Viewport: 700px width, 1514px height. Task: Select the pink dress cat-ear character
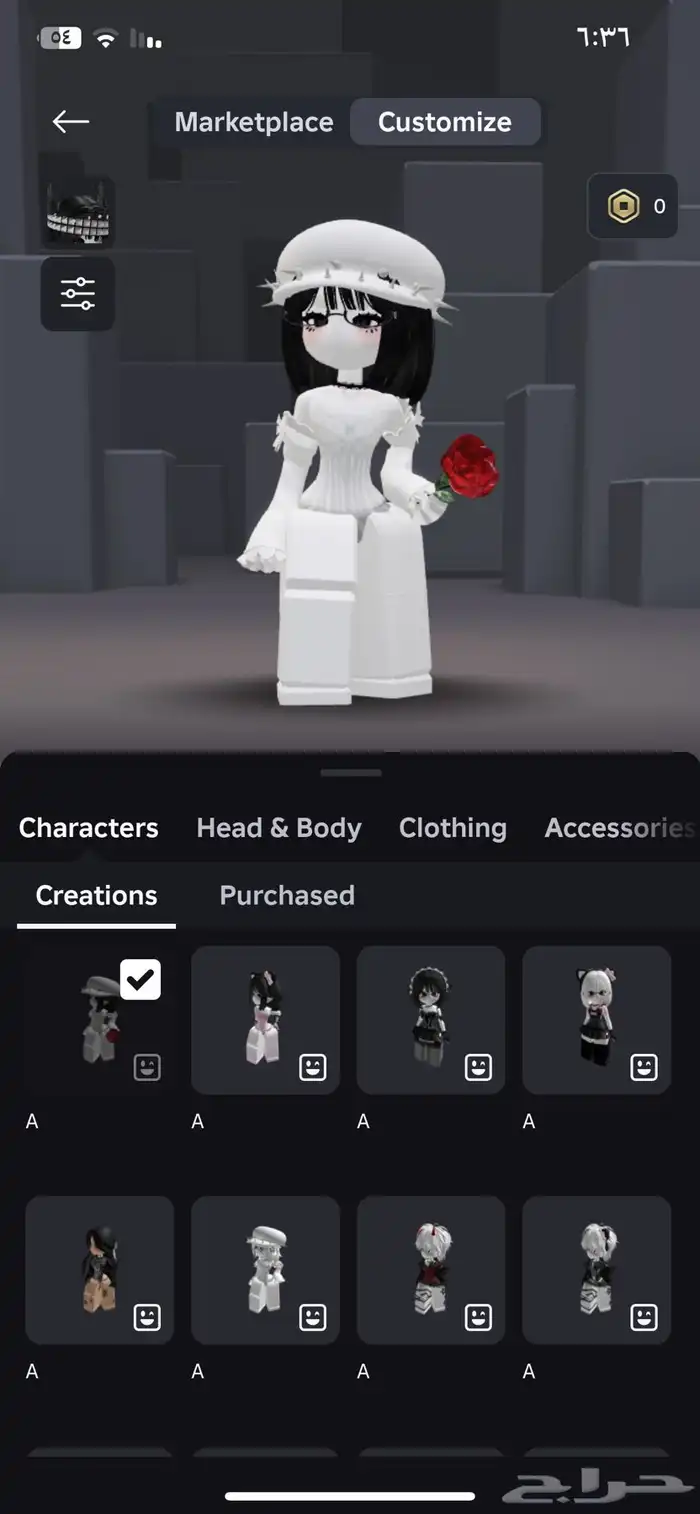tap(265, 1019)
